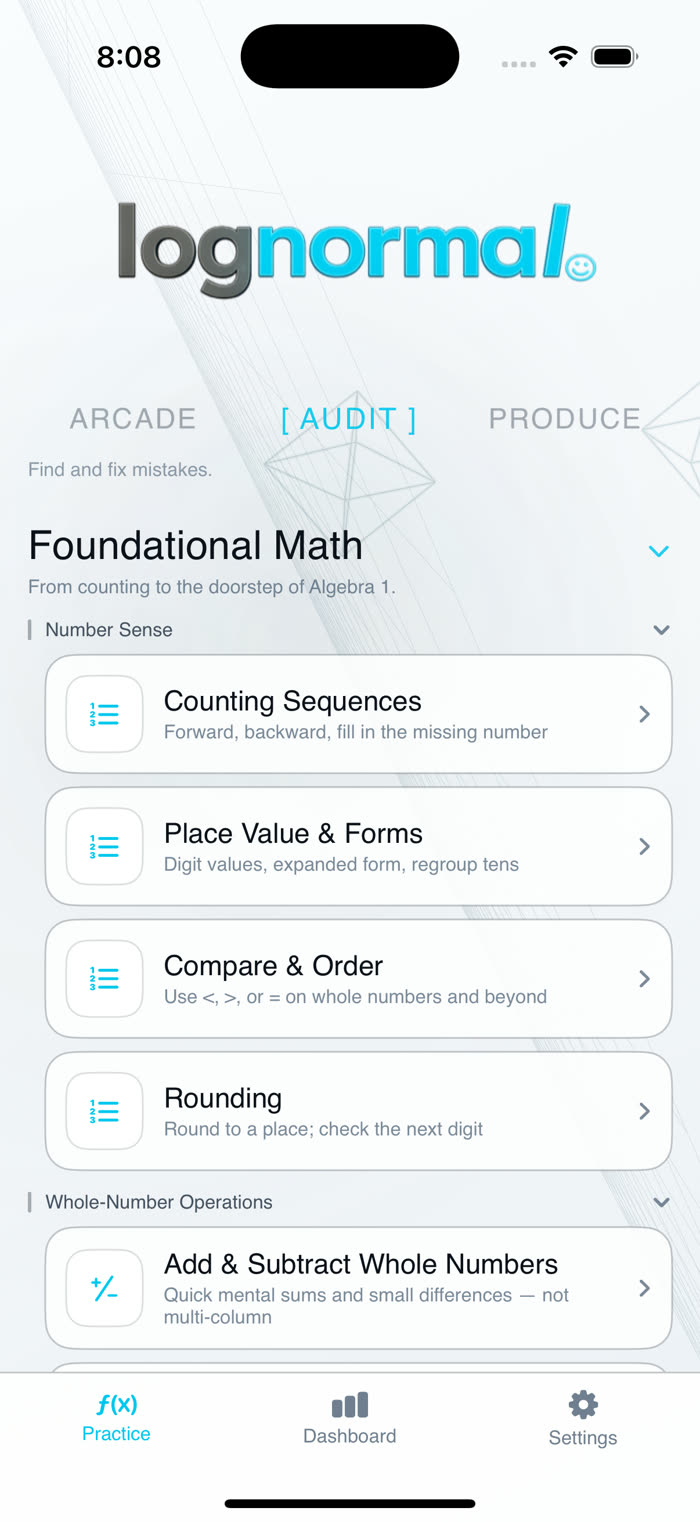The image size is (700, 1522).
Task: Open Counting Sequences practice
Action: 358,714
